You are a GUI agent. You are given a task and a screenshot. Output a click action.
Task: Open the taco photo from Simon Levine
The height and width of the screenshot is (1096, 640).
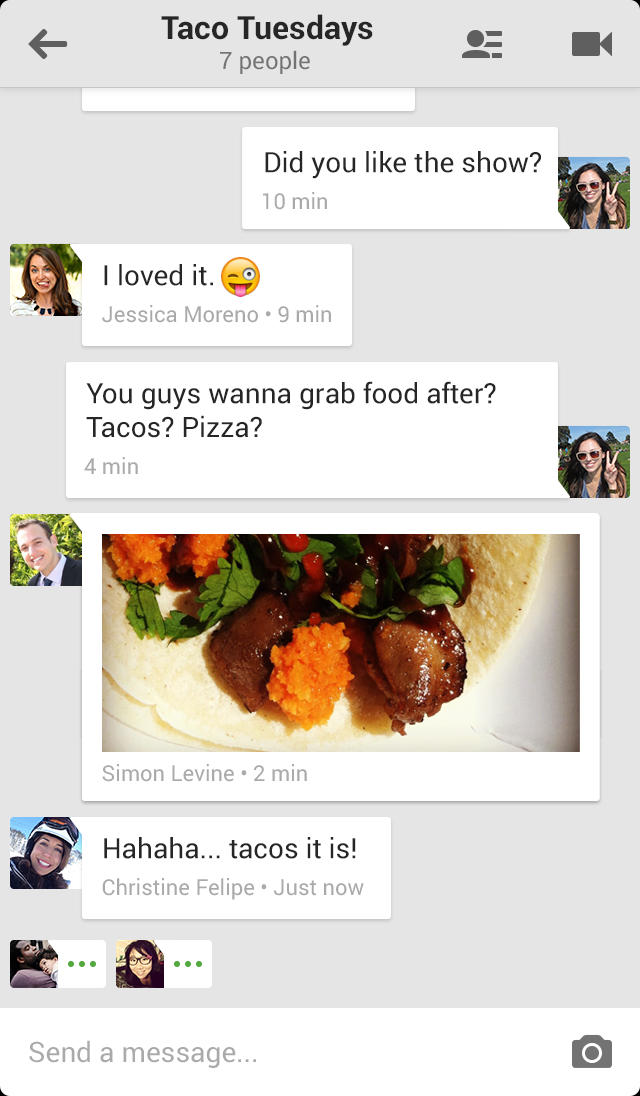[x=340, y=642]
